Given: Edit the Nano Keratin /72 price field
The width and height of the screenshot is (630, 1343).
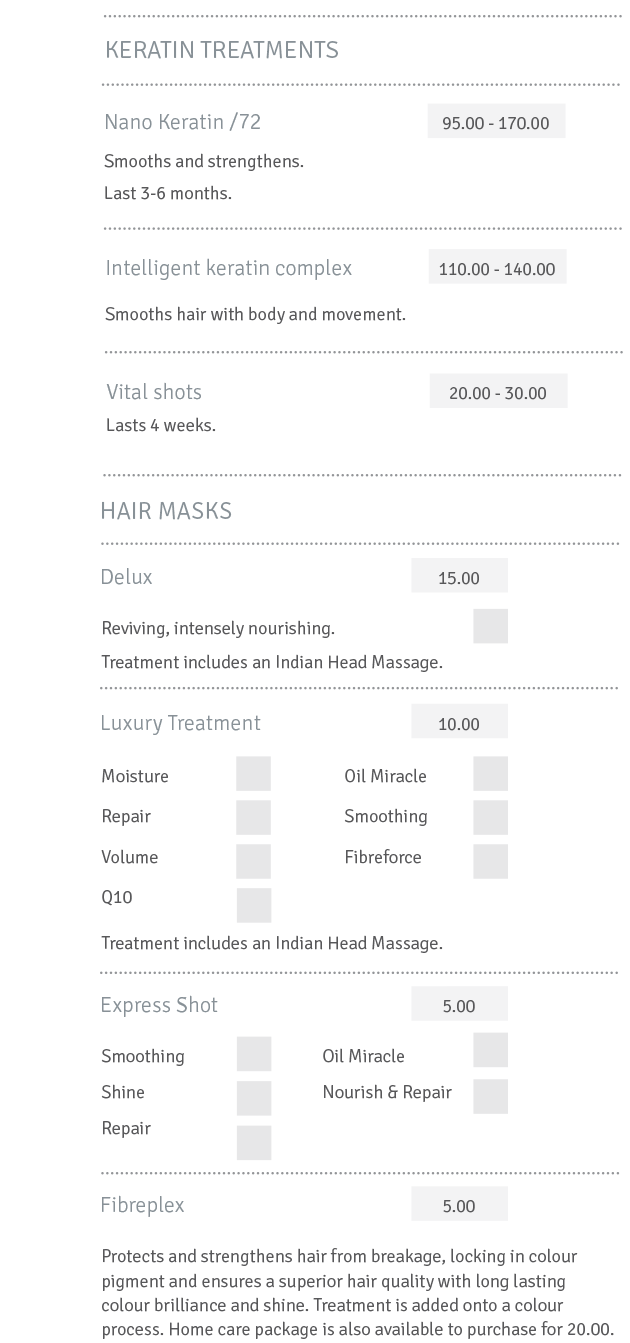Looking at the screenshot, I should coord(496,121).
